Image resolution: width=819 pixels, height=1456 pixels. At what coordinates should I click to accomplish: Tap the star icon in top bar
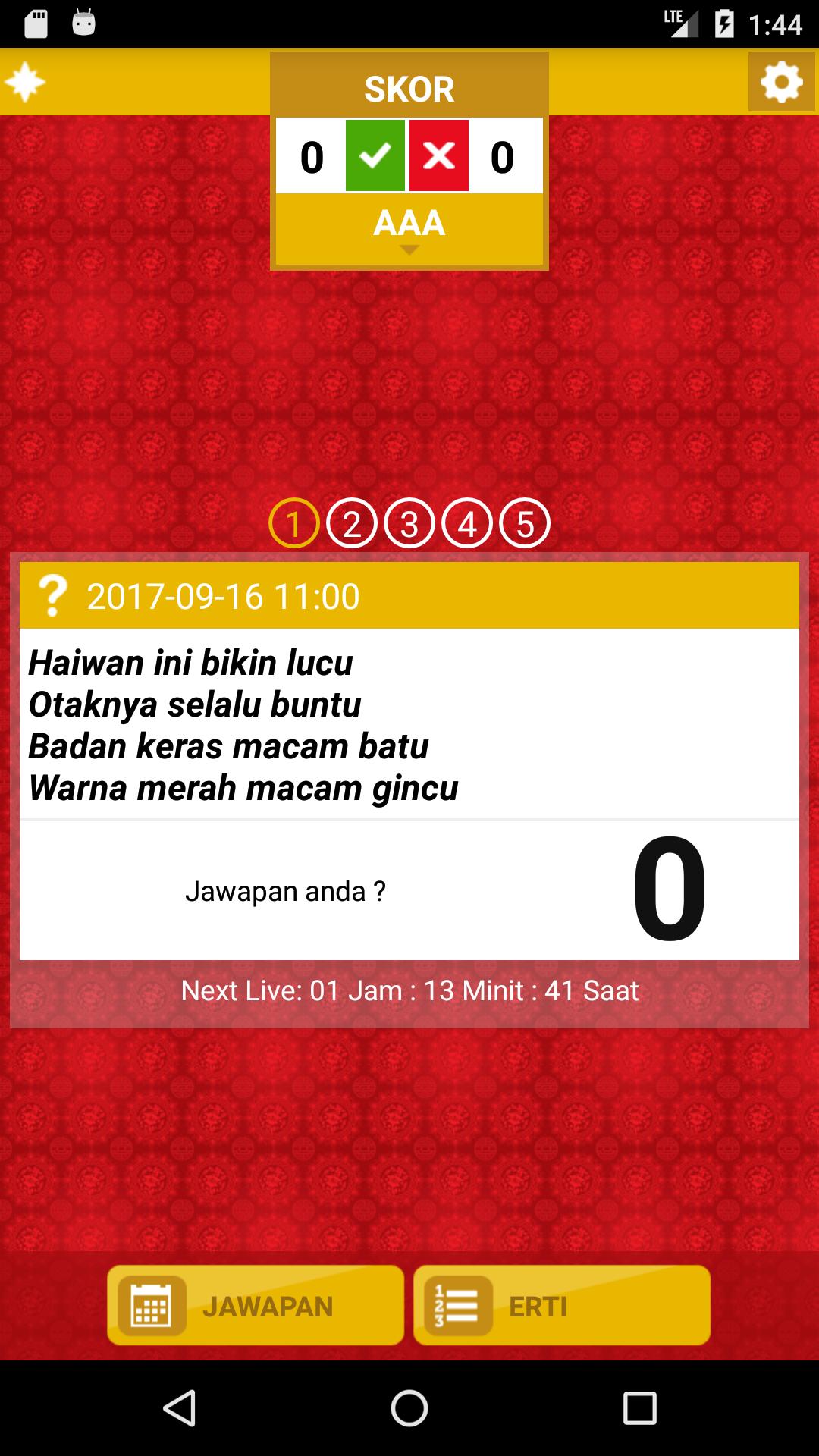tap(25, 82)
